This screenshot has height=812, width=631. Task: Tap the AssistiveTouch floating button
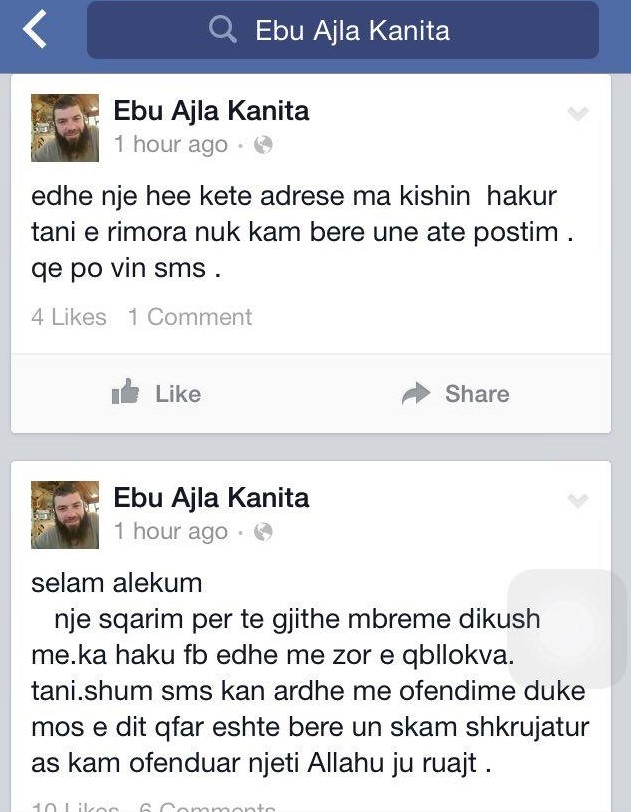tap(567, 630)
